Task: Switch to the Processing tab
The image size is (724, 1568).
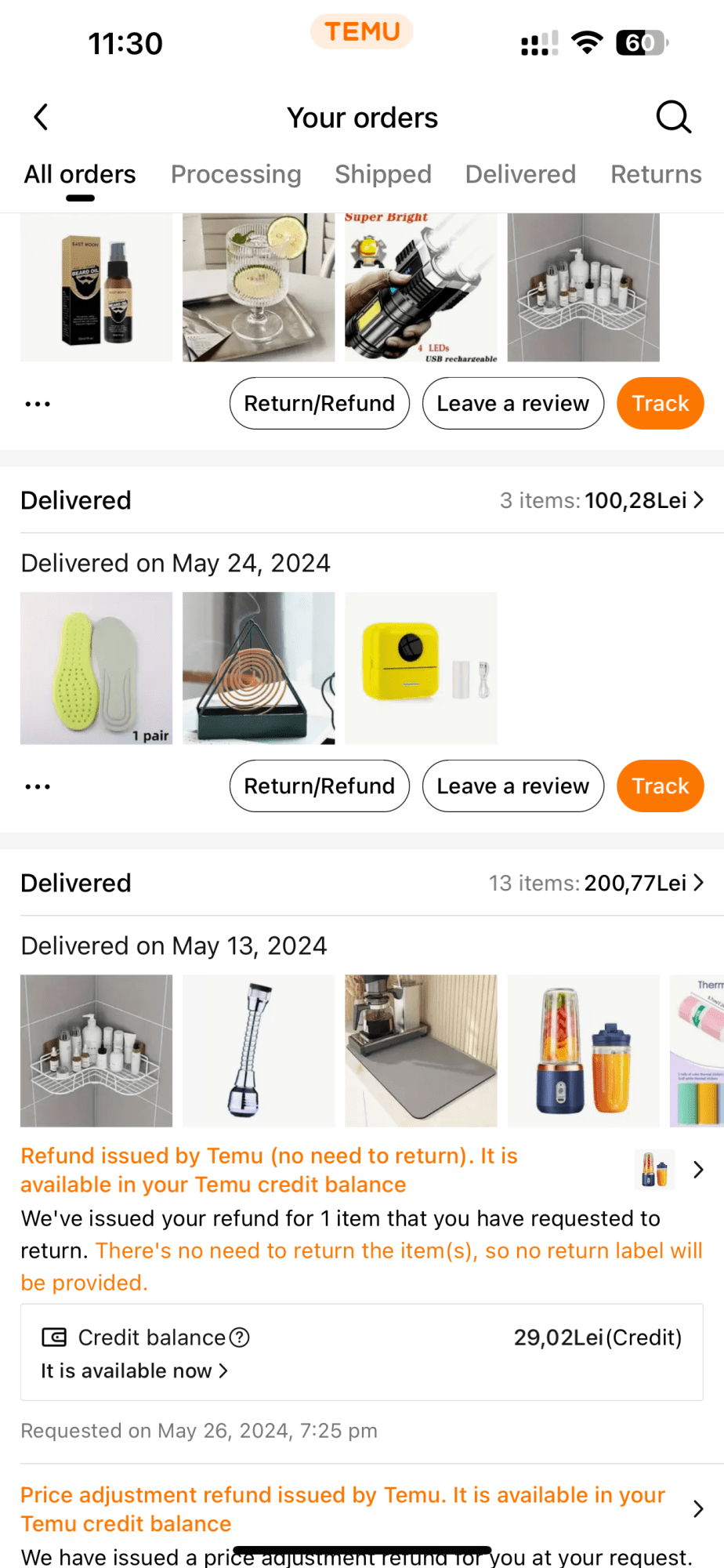Action: [x=236, y=174]
